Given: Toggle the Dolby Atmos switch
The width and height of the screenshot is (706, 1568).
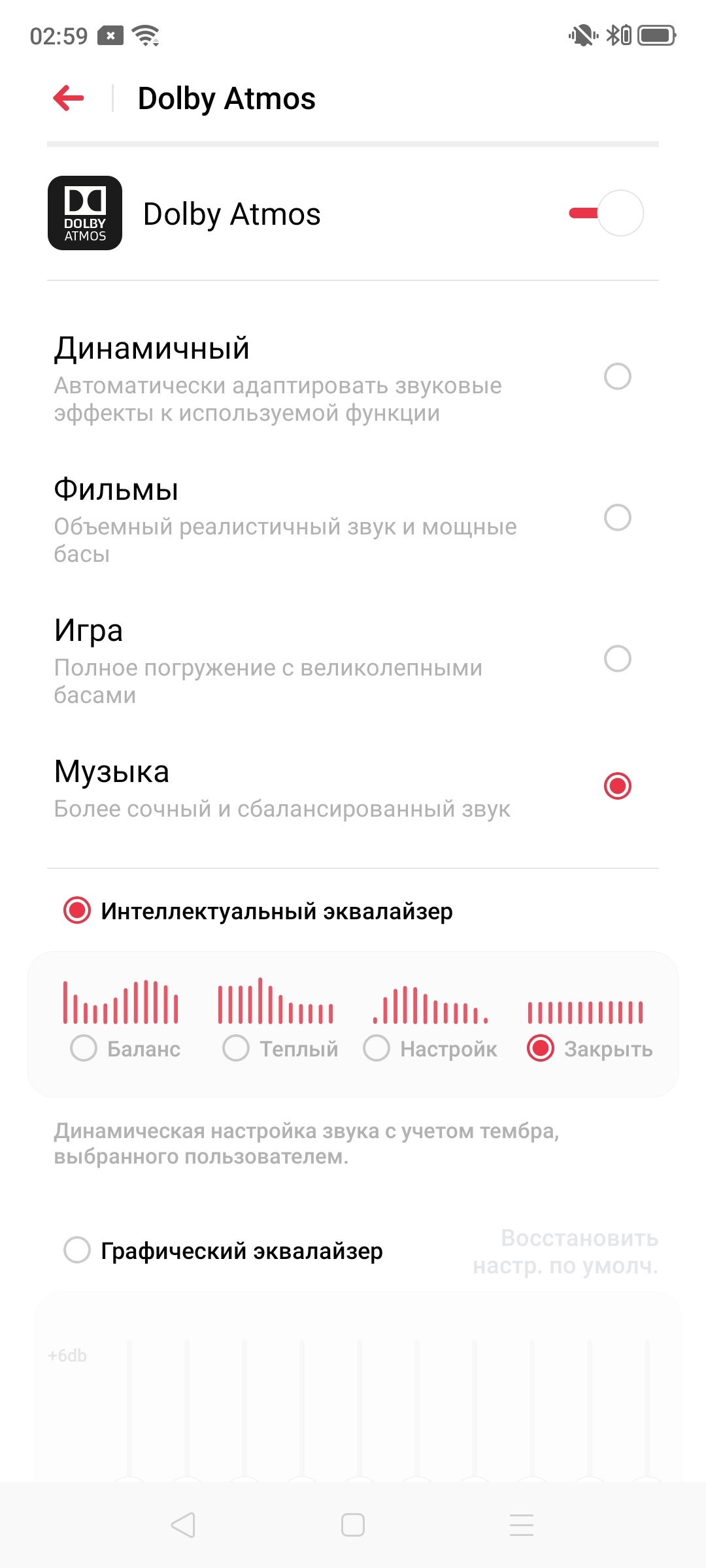Looking at the screenshot, I should click(x=607, y=213).
